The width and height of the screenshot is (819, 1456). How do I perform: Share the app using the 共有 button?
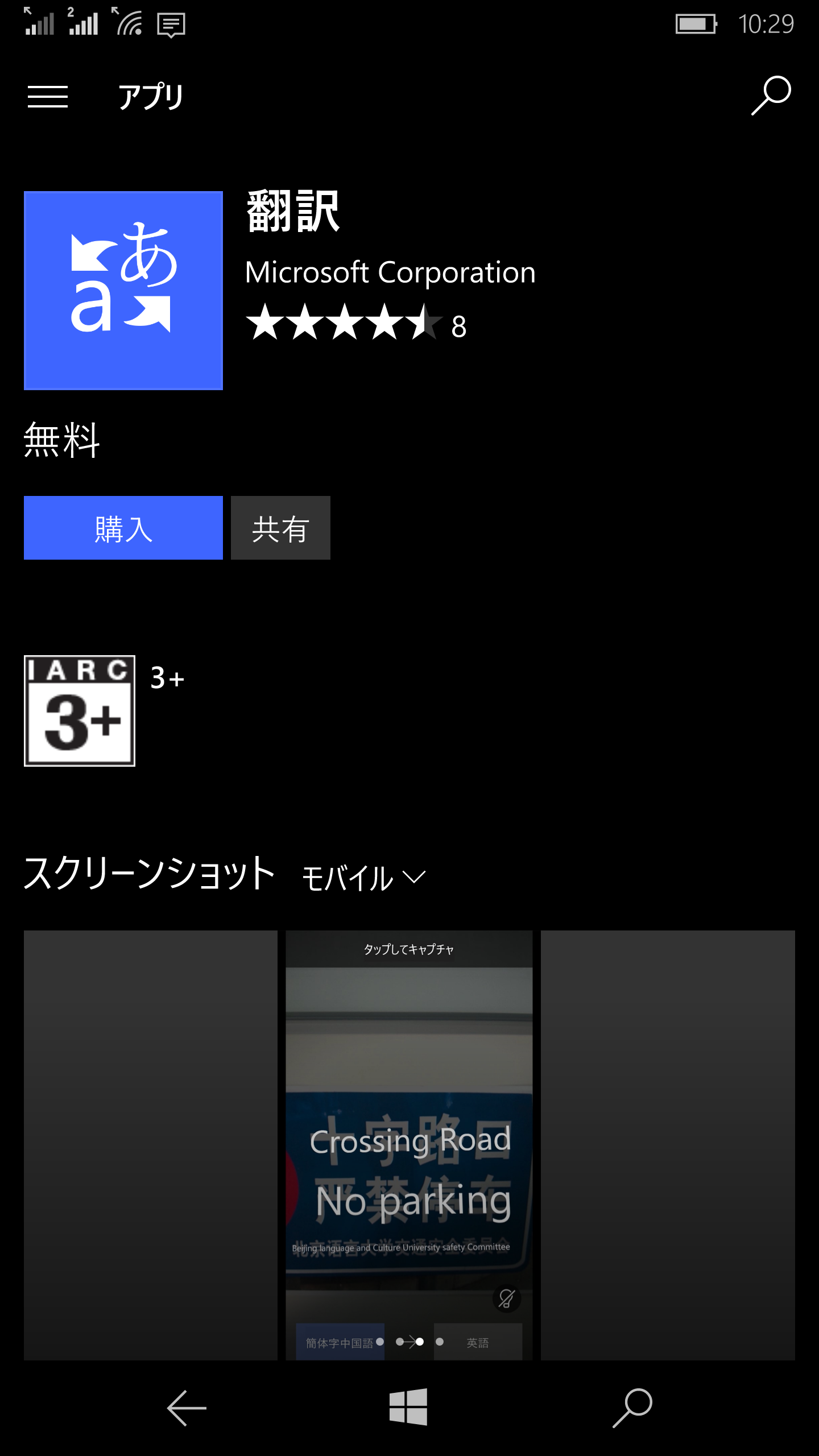click(280, 528)
